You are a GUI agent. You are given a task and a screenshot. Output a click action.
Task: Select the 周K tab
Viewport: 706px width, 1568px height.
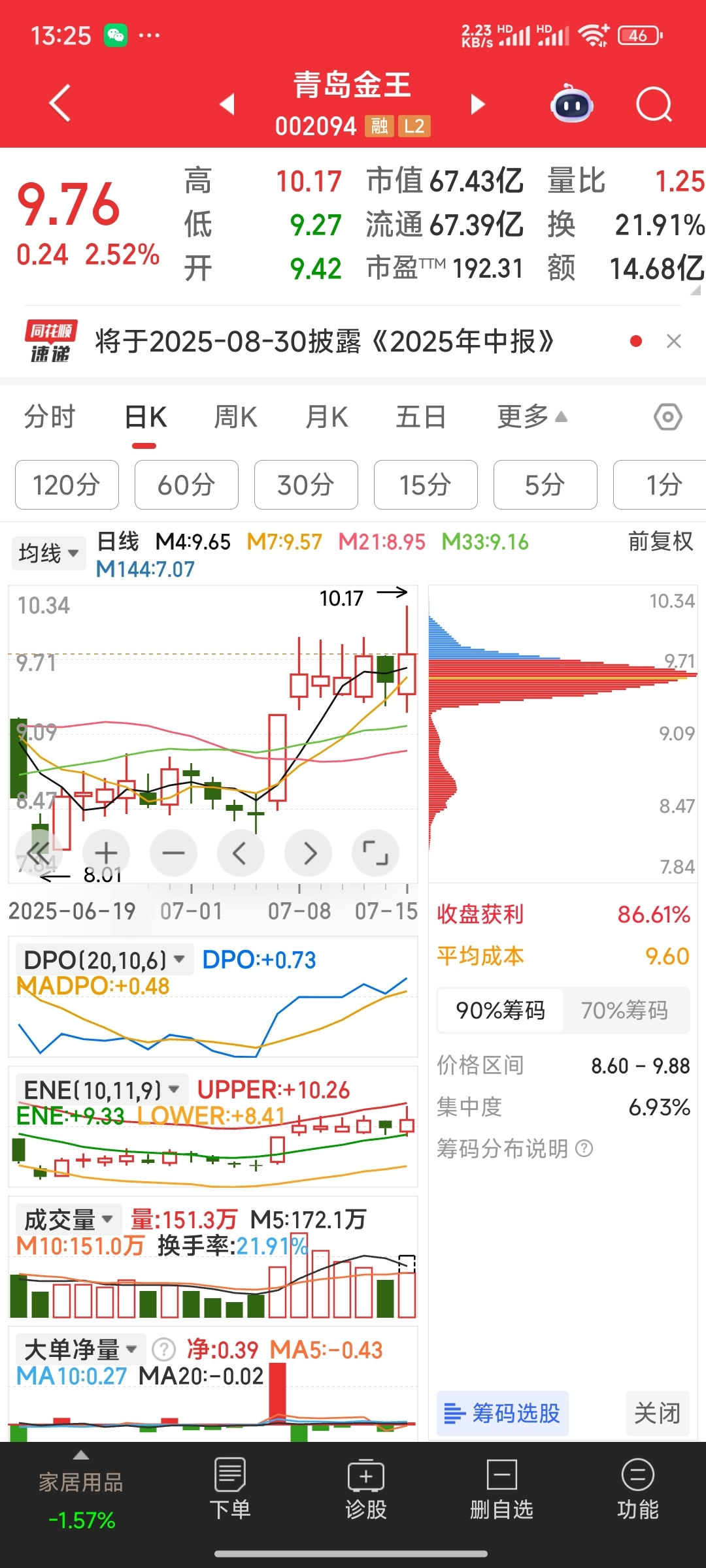(x=236, y=417)
